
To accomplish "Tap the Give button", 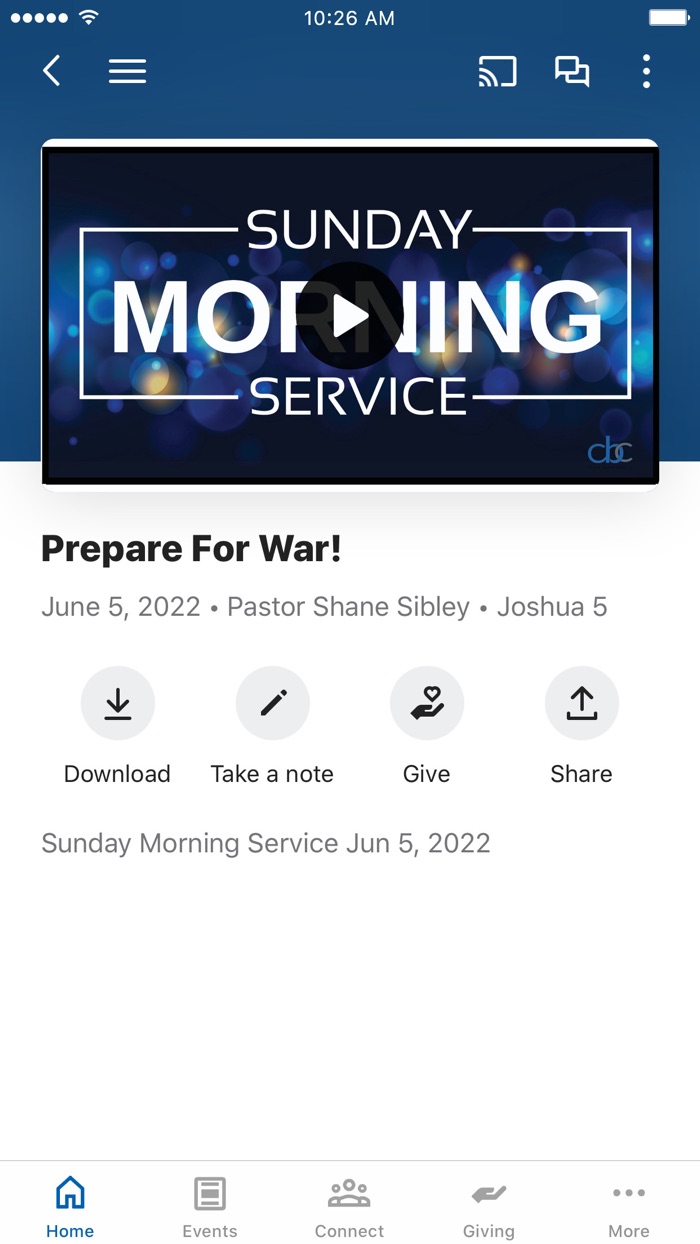I will point(427,704).
